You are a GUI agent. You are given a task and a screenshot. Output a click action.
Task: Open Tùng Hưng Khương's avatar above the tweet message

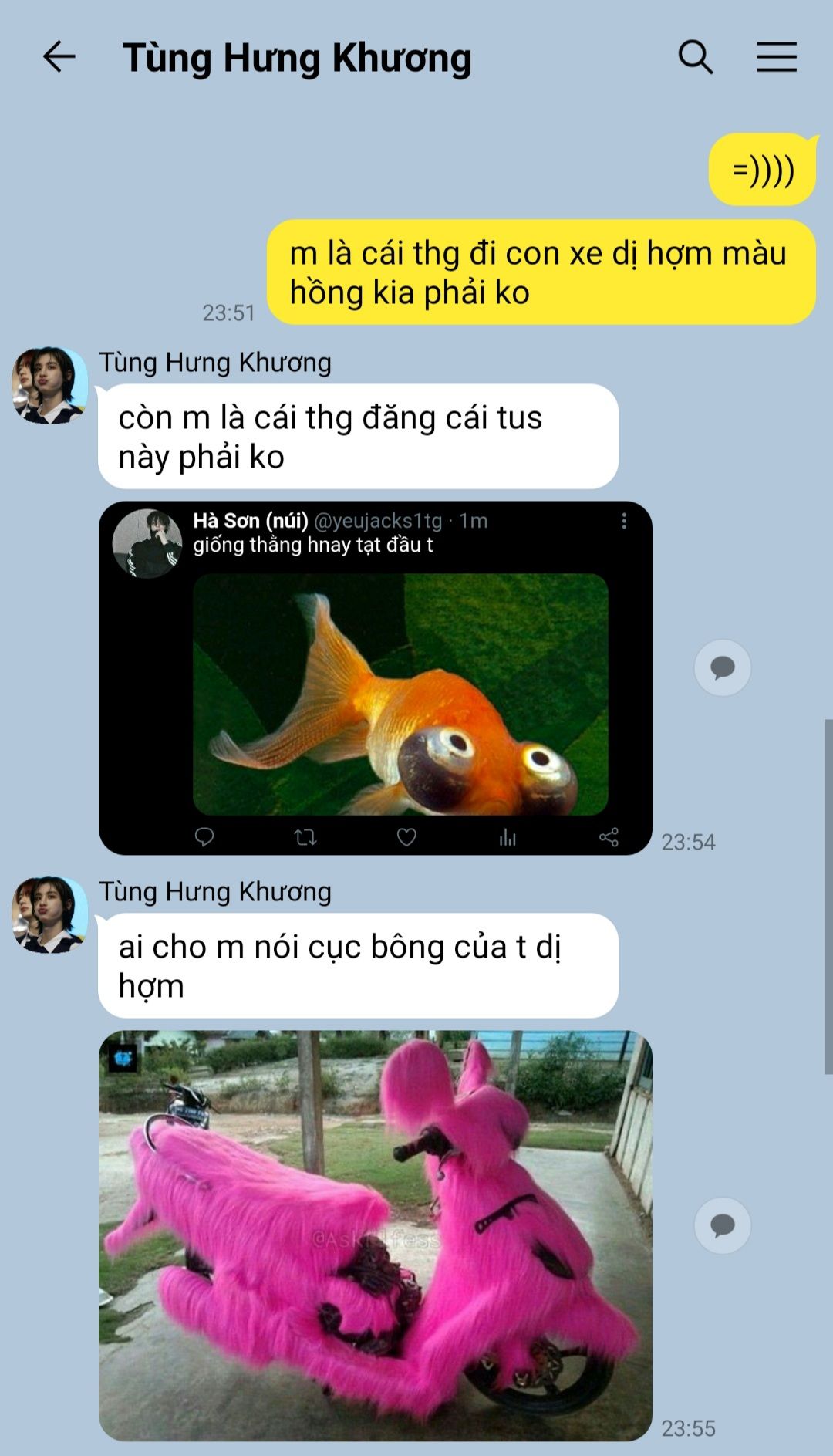50,385
